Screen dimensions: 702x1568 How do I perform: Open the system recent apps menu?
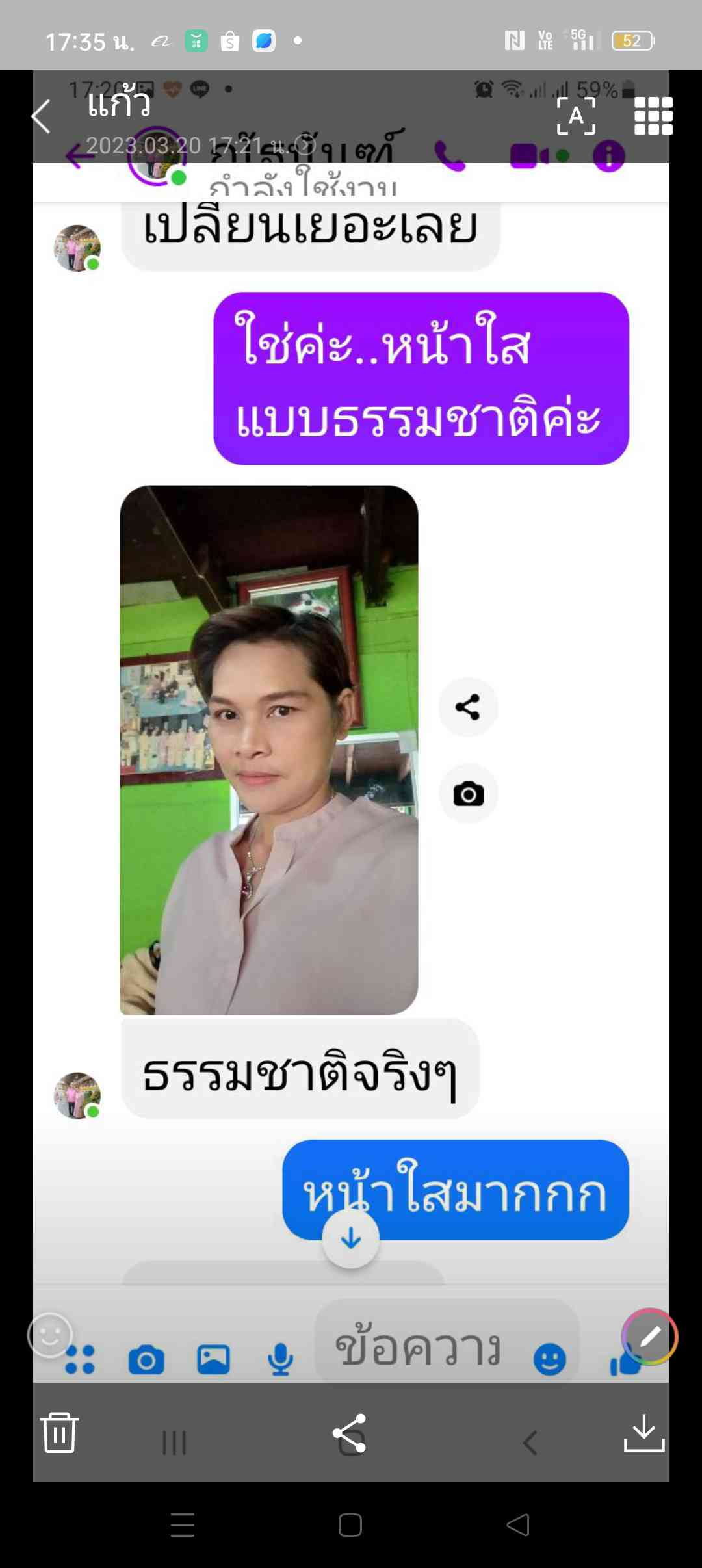[x=183, y=1525]
